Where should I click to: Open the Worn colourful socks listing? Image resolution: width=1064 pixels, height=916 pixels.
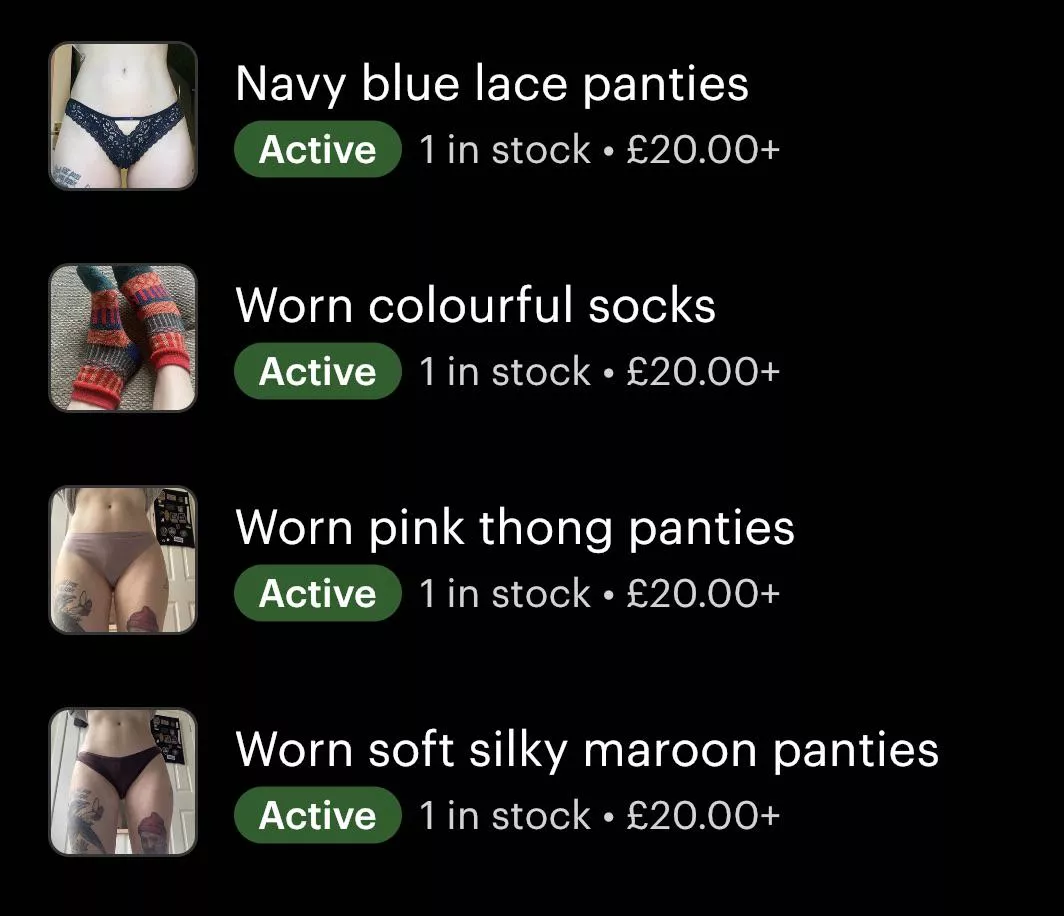click(475, 306)
